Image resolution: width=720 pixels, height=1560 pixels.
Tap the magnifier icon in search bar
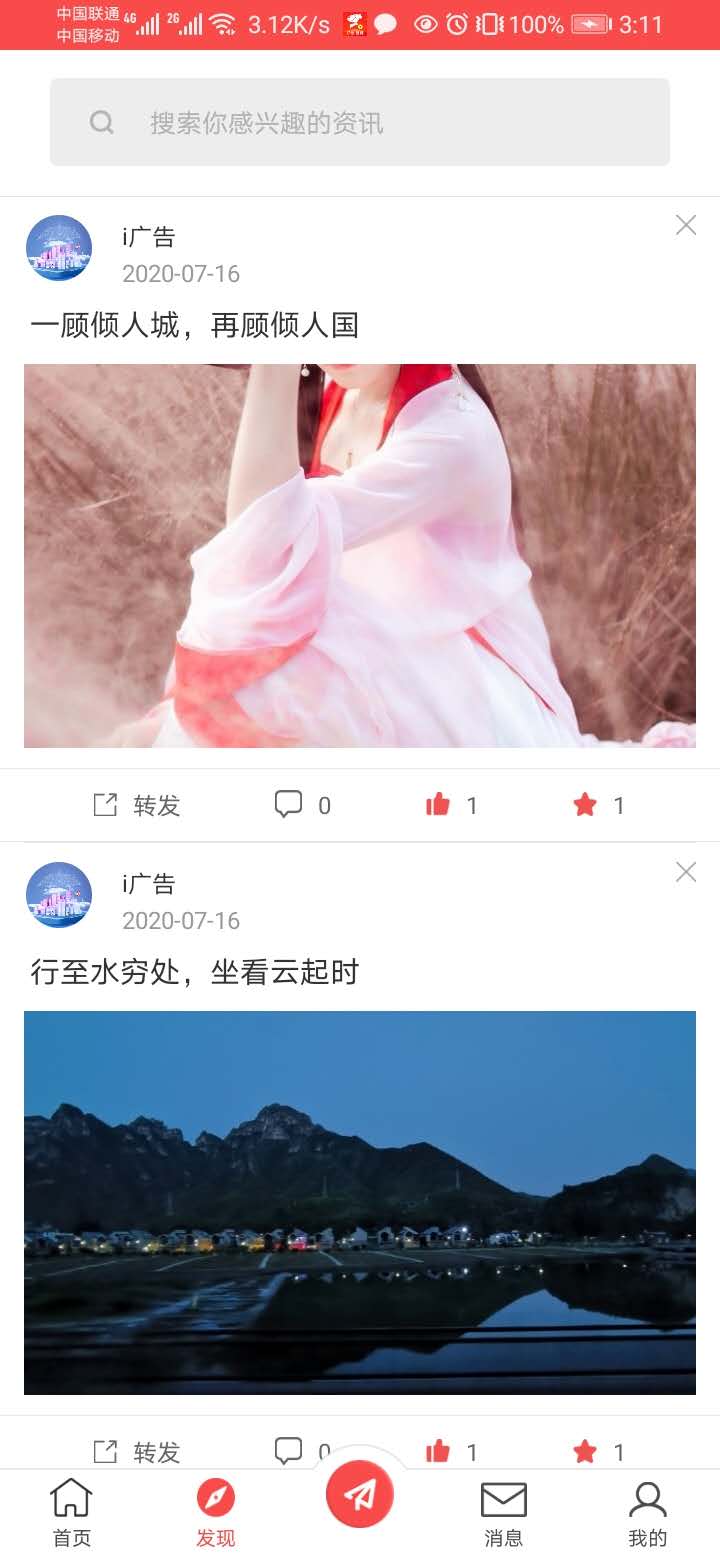click(100, 121)
